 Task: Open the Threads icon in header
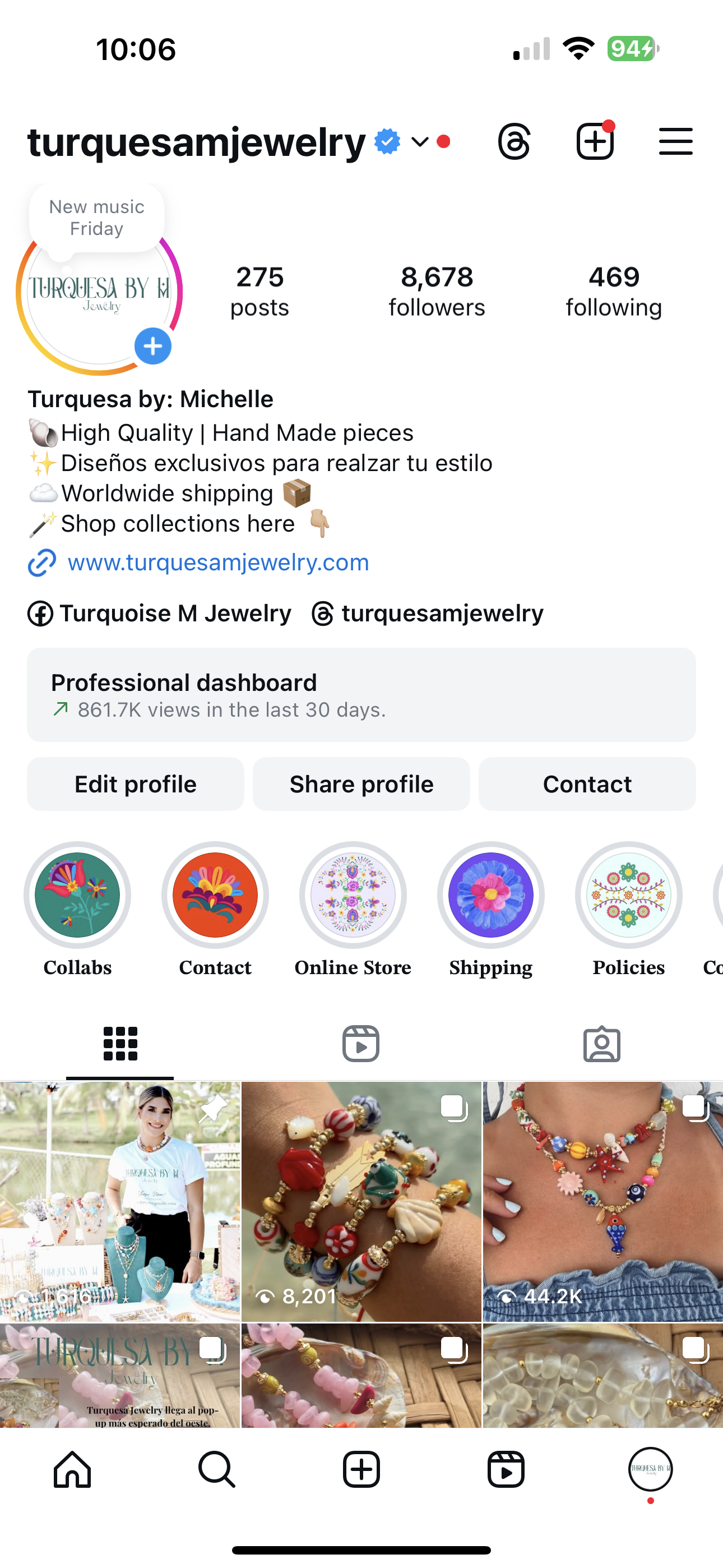point(515,142)
